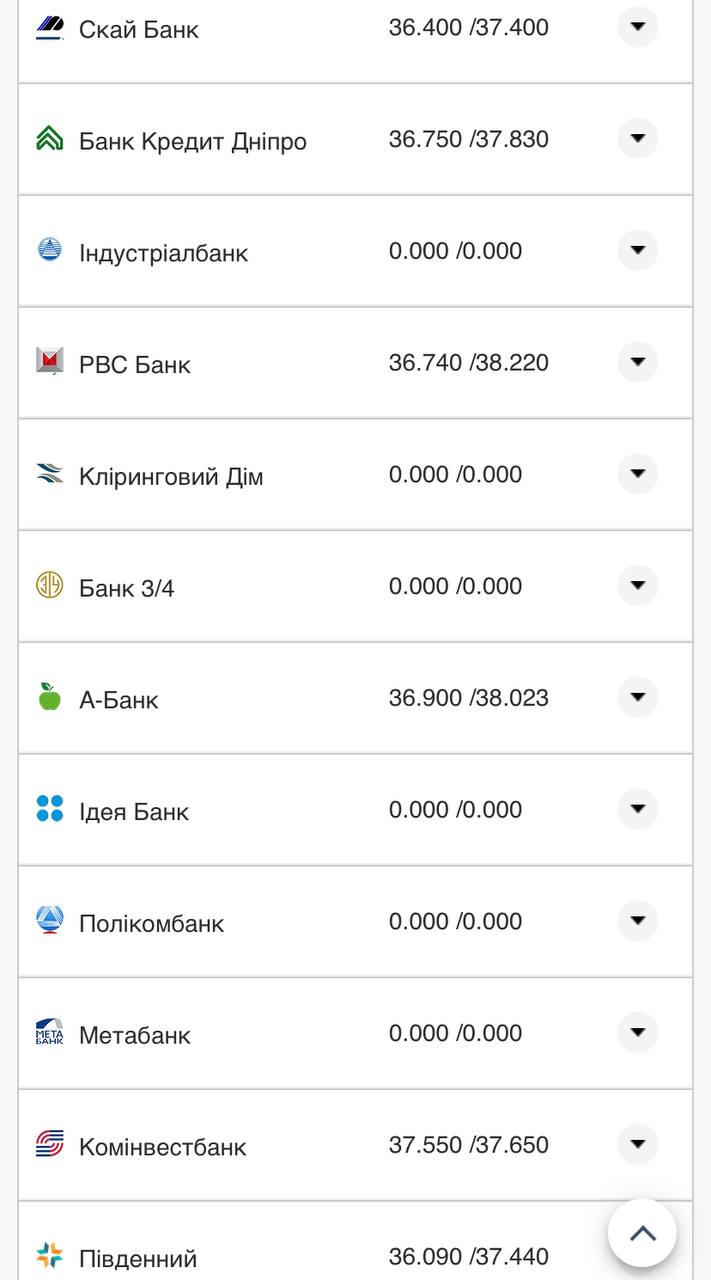711x1280 pixels.
Task: Expand А-Банк exchange rate details
Action: click(637, 697)
